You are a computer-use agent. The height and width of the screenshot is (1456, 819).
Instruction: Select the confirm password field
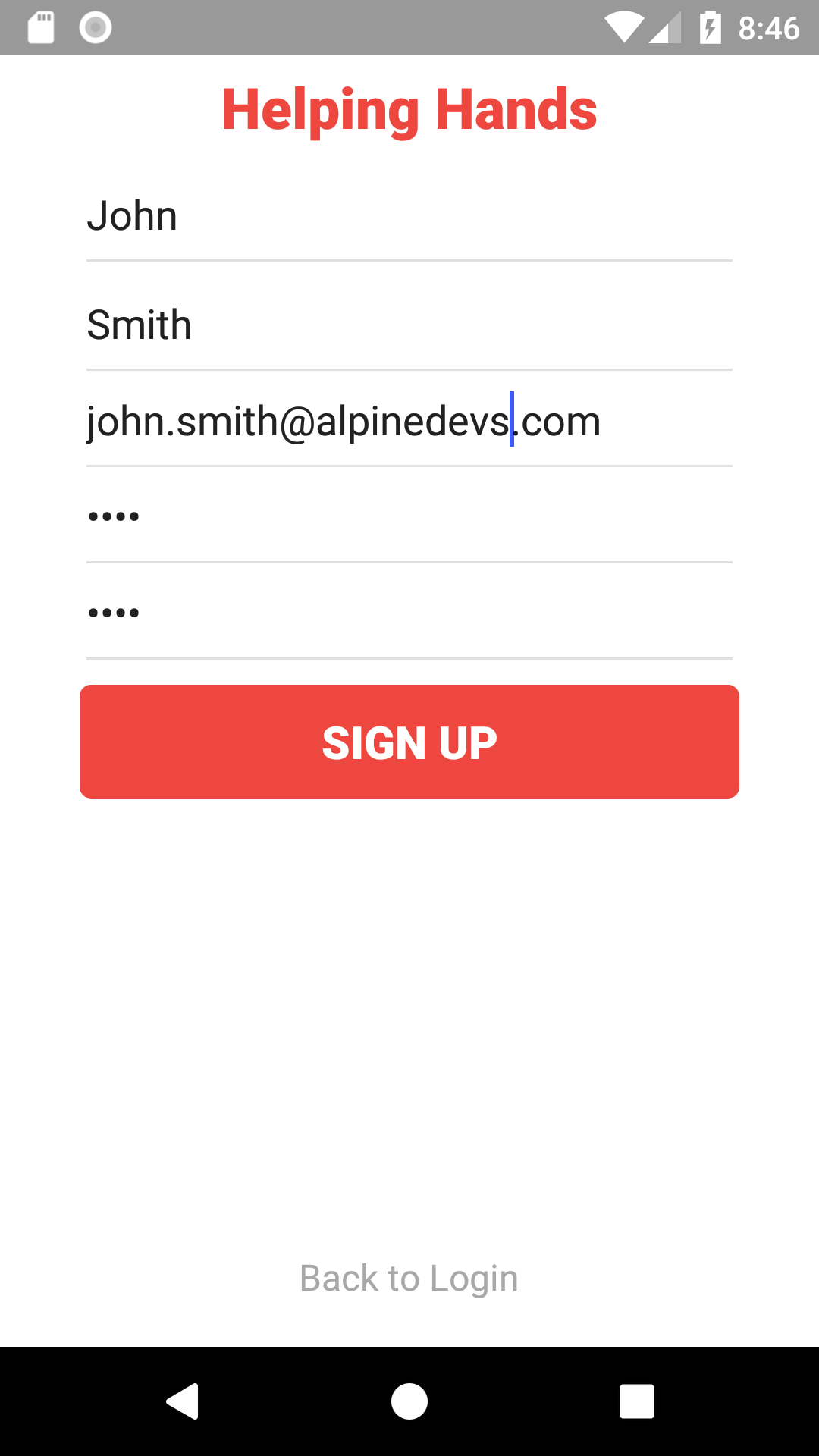pos(409,614)
